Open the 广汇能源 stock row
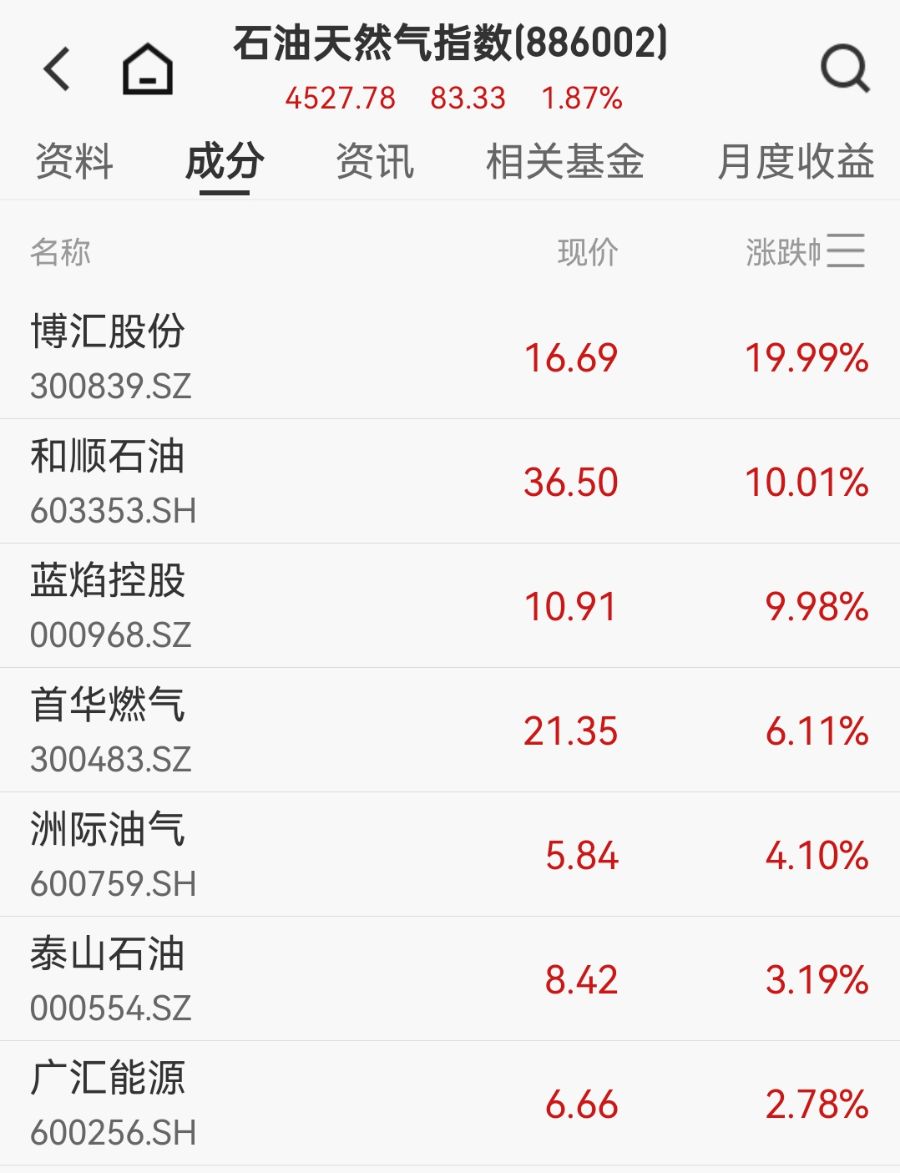The height and width of the screenshot is (1173, 900). pos(450,1104)
